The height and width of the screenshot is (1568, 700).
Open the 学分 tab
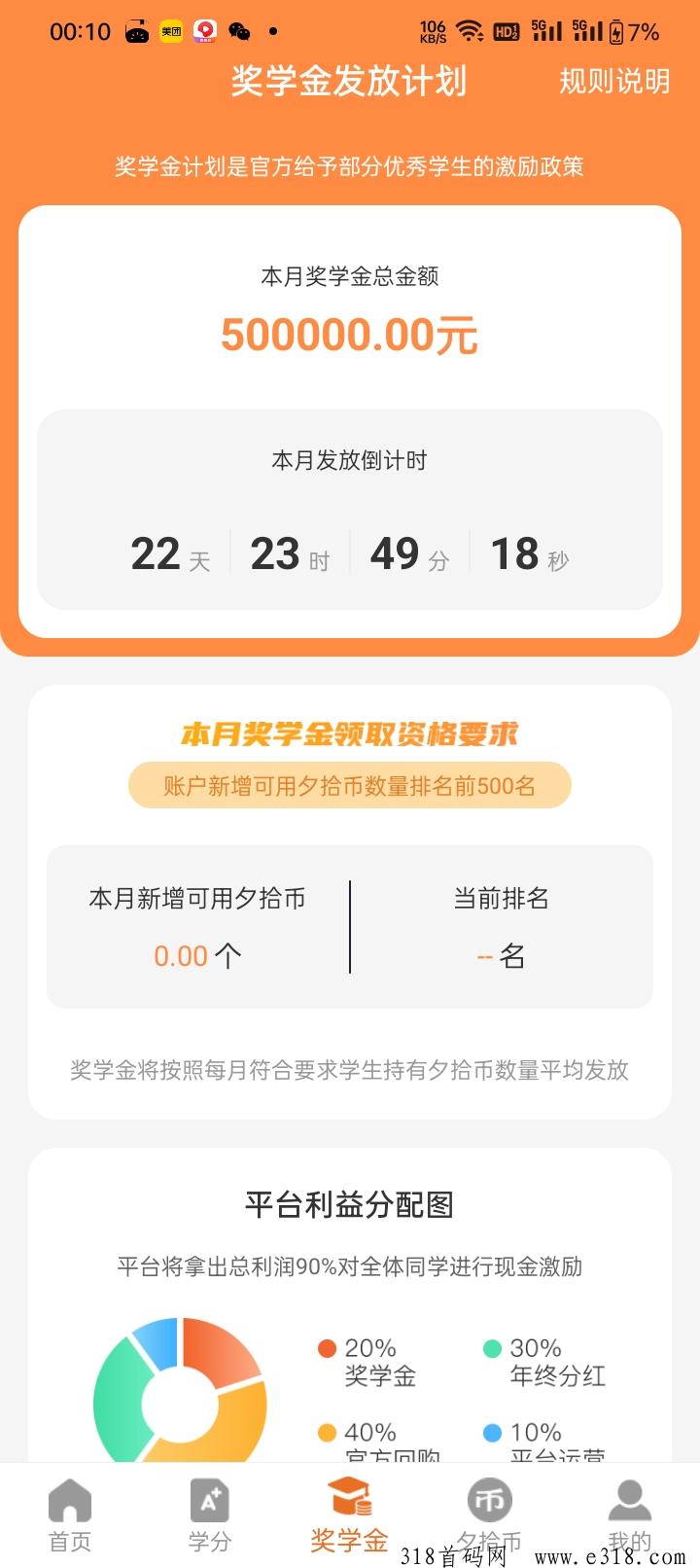coord(210,1515)
